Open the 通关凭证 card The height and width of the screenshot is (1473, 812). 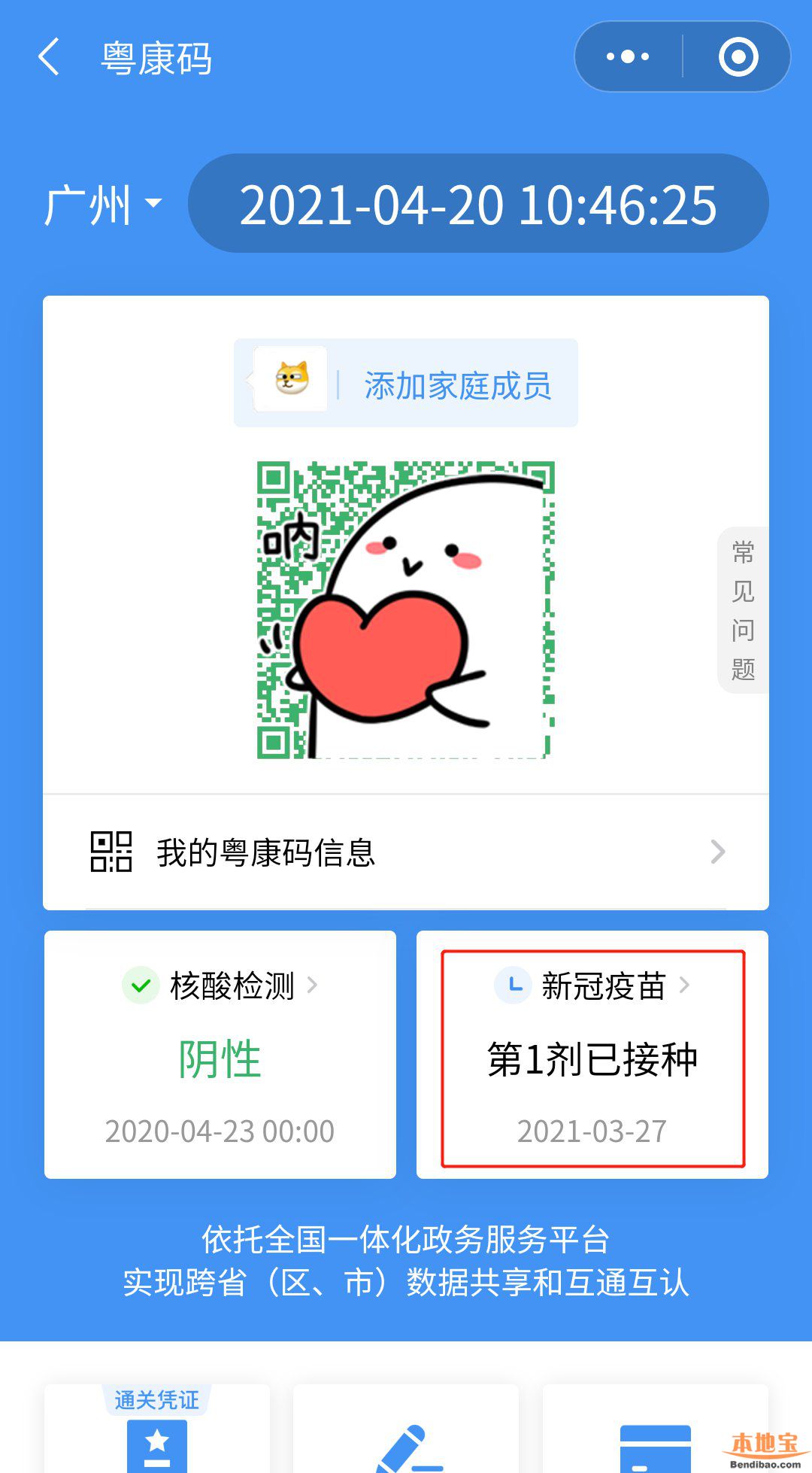click(x=157, y=1429)
